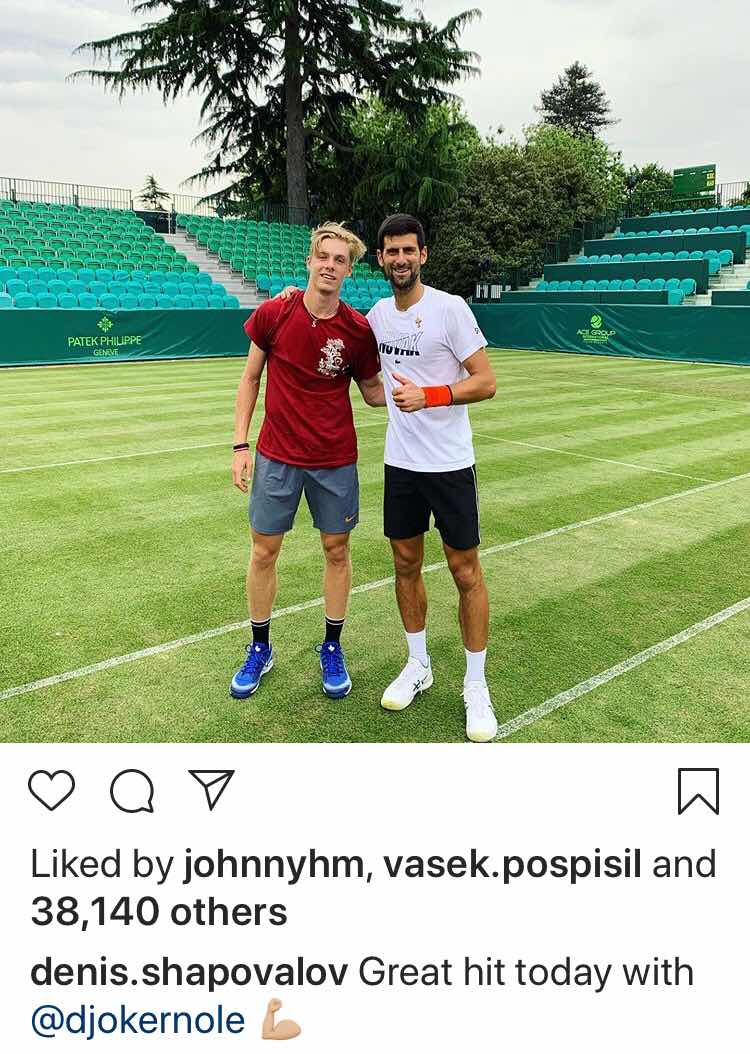Save the post with the bookmark icon
This screenshot has width=750, height=1054.
pyautogui.click(x=699, y=791)
